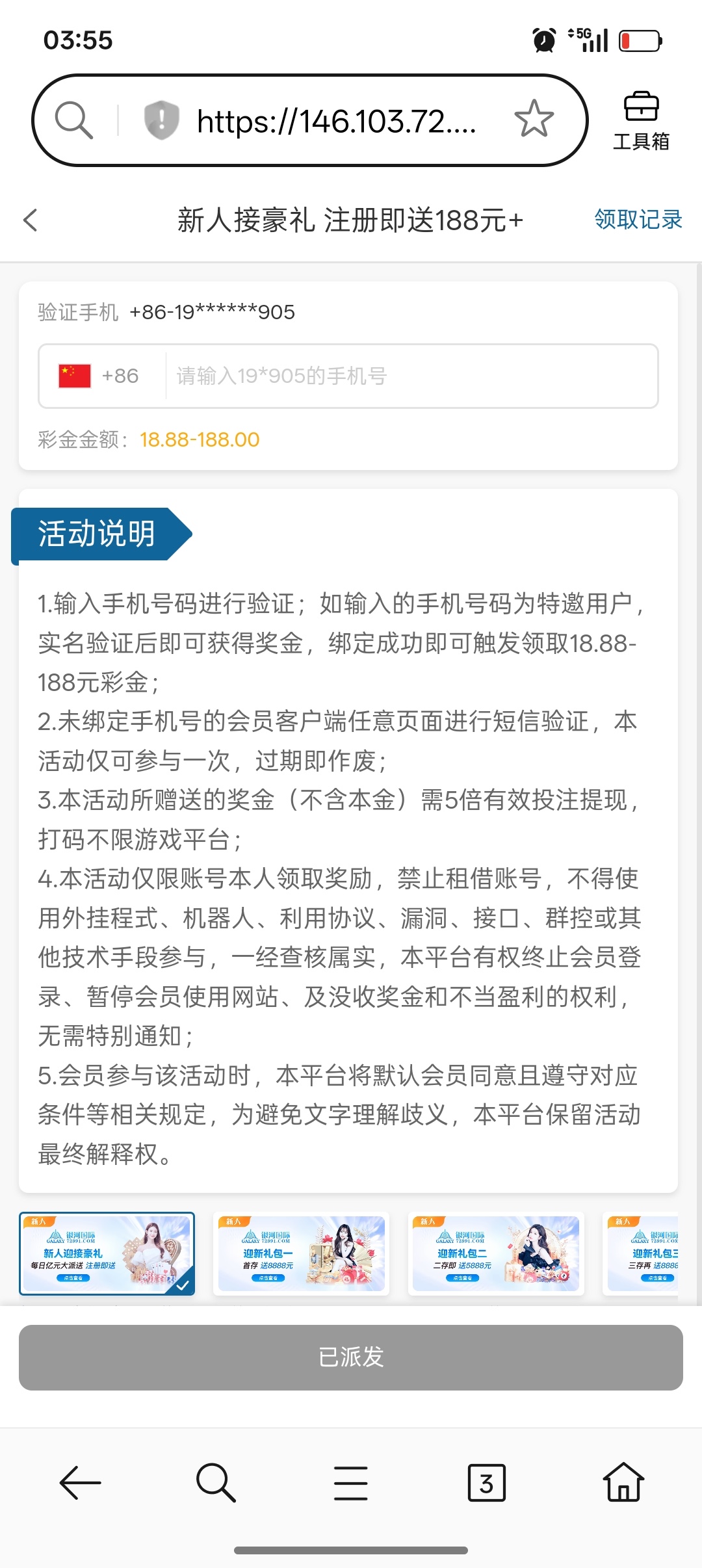Viewport: 702px width, 1568px height.
Task: Tap the browser address bar URL
Action: [336, 121]
